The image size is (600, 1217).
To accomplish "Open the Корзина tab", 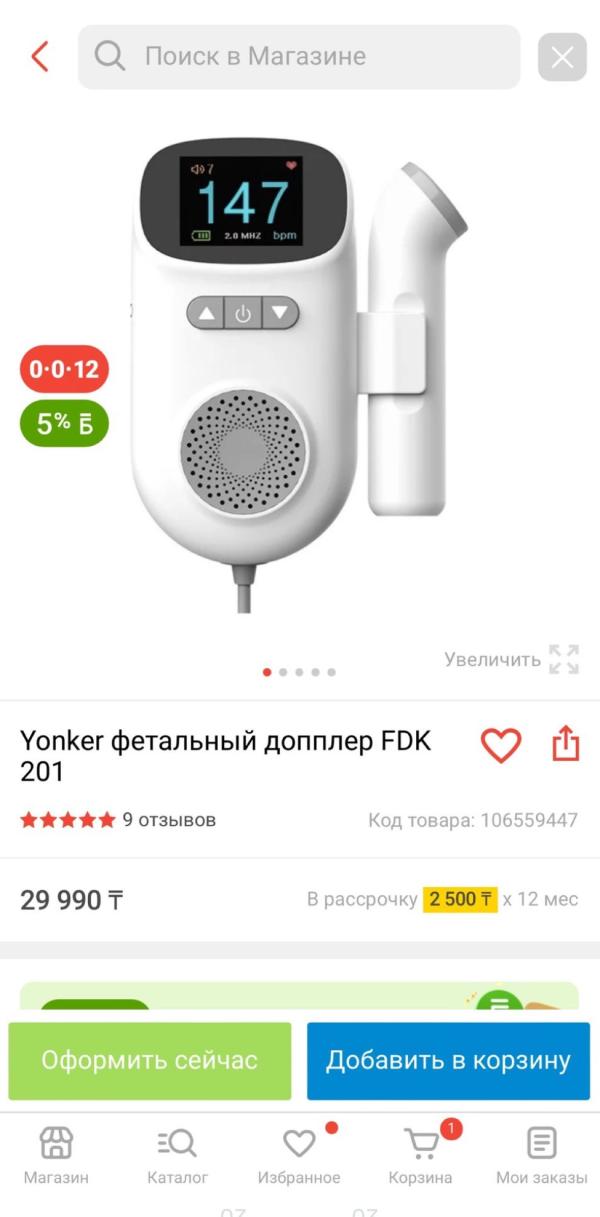I will click(x=420, y=1156).
